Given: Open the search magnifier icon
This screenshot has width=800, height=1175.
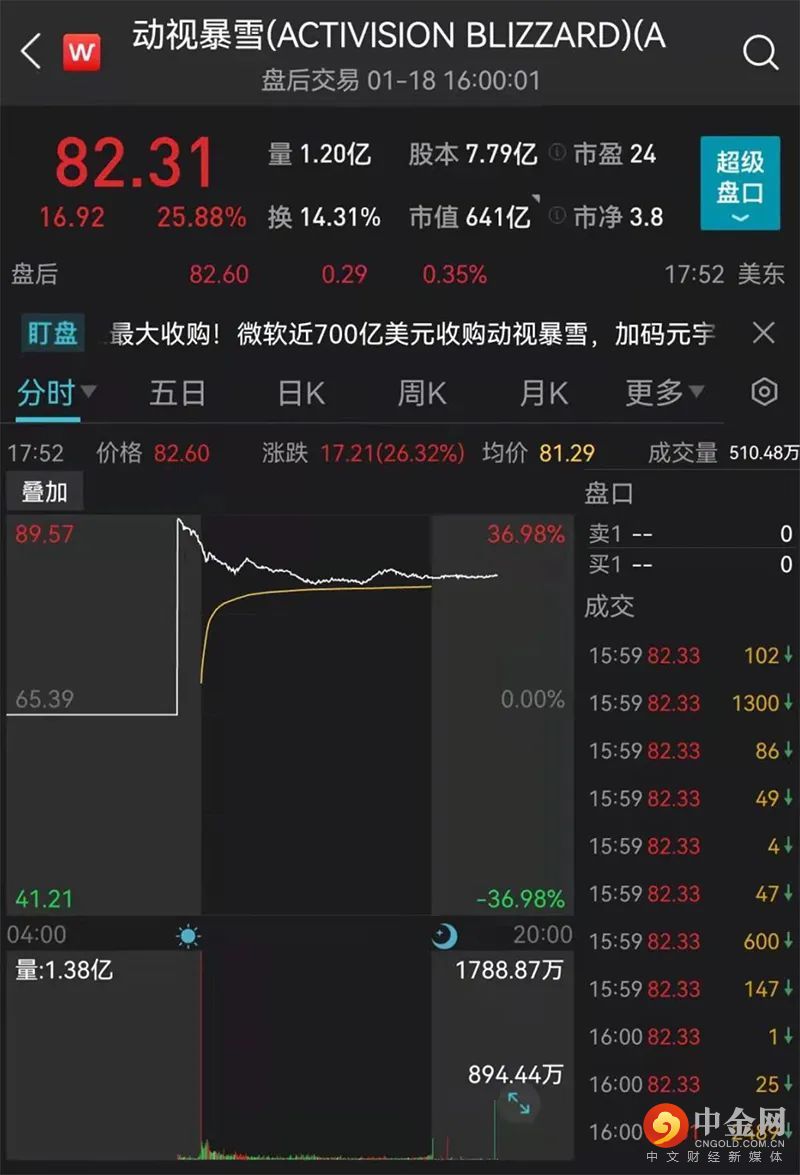Looking at the screenshot, I should [760, 52].
